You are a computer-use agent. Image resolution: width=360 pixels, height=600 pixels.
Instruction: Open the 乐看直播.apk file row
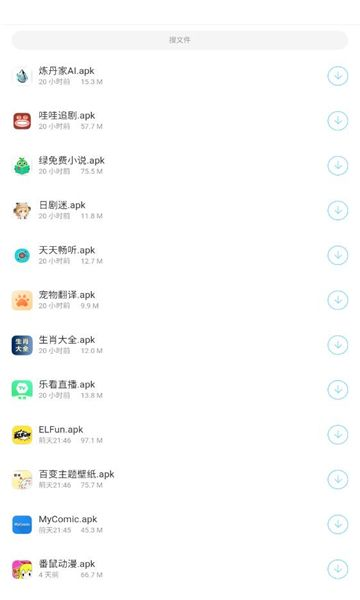180,390
